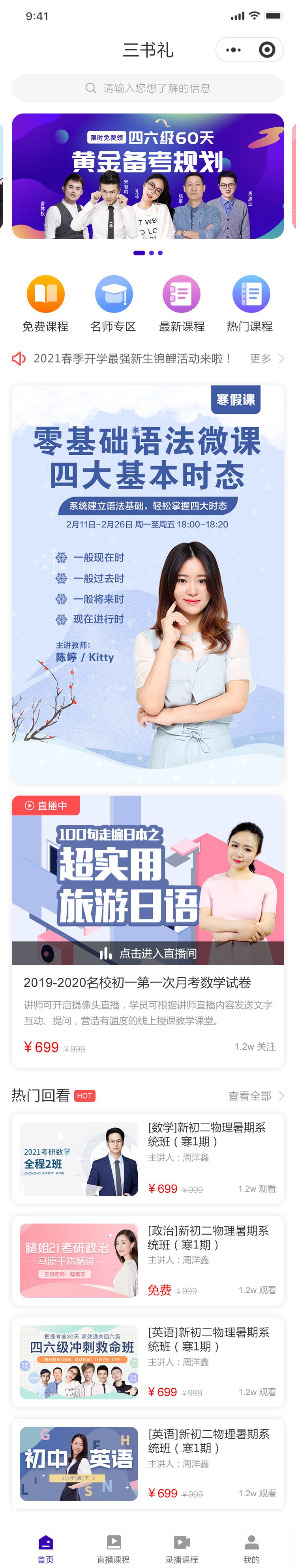Screen dimensions: 296x1568
Task: Open 2019-2020名校初一第一次月考数学试卷 course
Action: coord(137,982)
